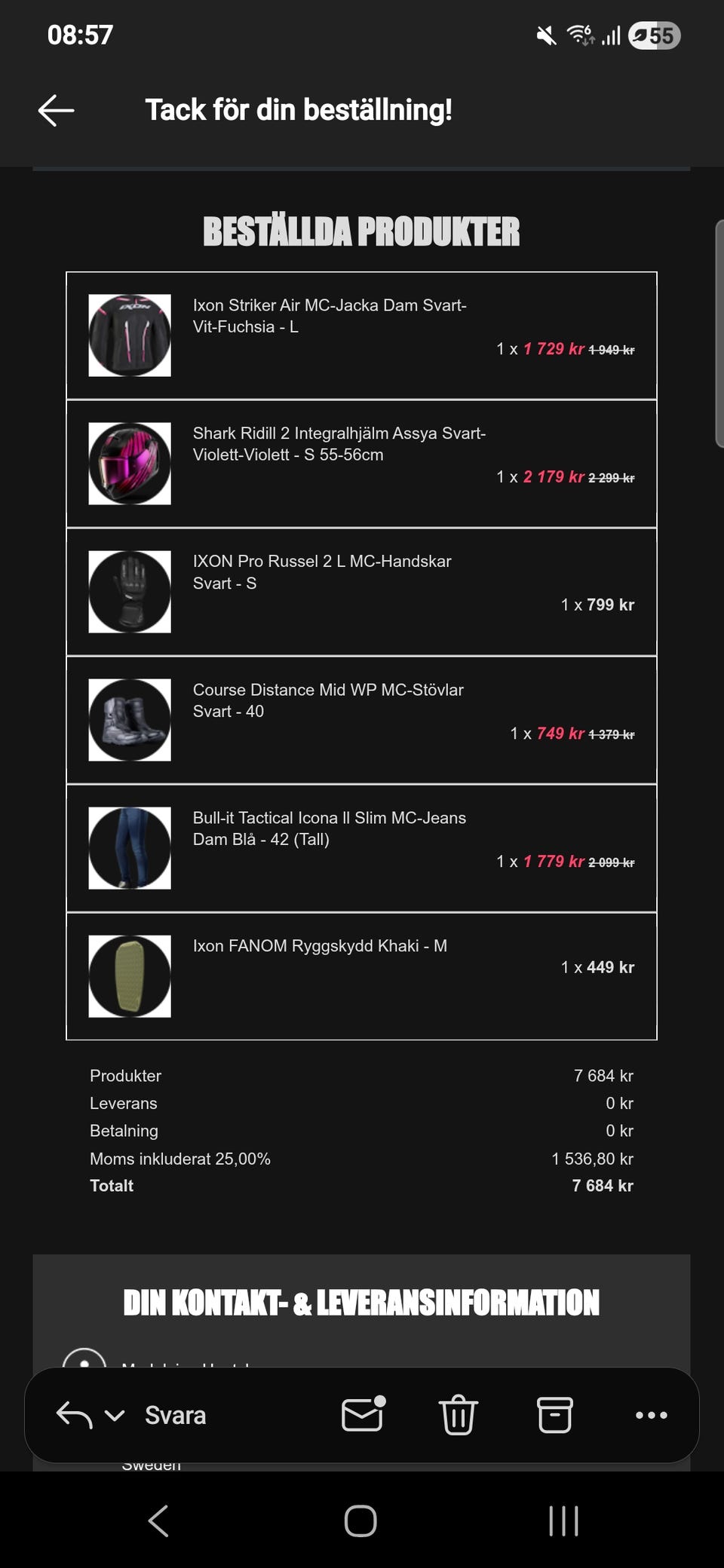This screenshot has width=724, height=1568.
Task: Open recent apps from navigation bar
Action: (x=563, y=1521)
